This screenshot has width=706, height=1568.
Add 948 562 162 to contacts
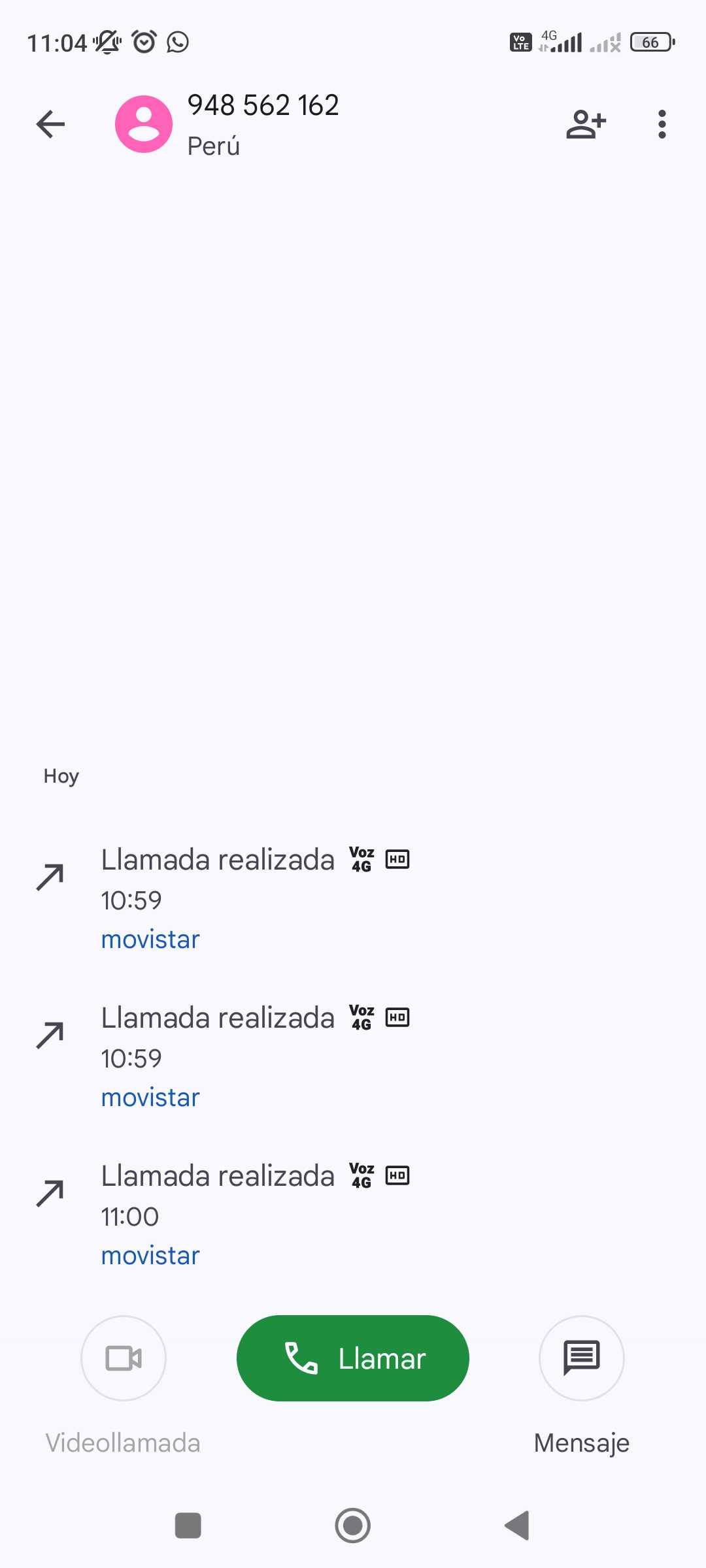[x=586, y=124]
